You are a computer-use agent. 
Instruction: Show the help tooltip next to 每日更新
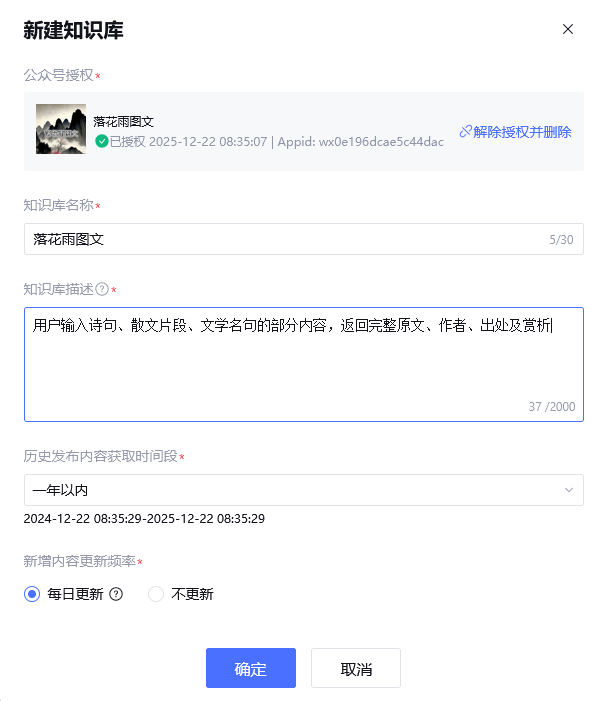(x=116, y=594)
